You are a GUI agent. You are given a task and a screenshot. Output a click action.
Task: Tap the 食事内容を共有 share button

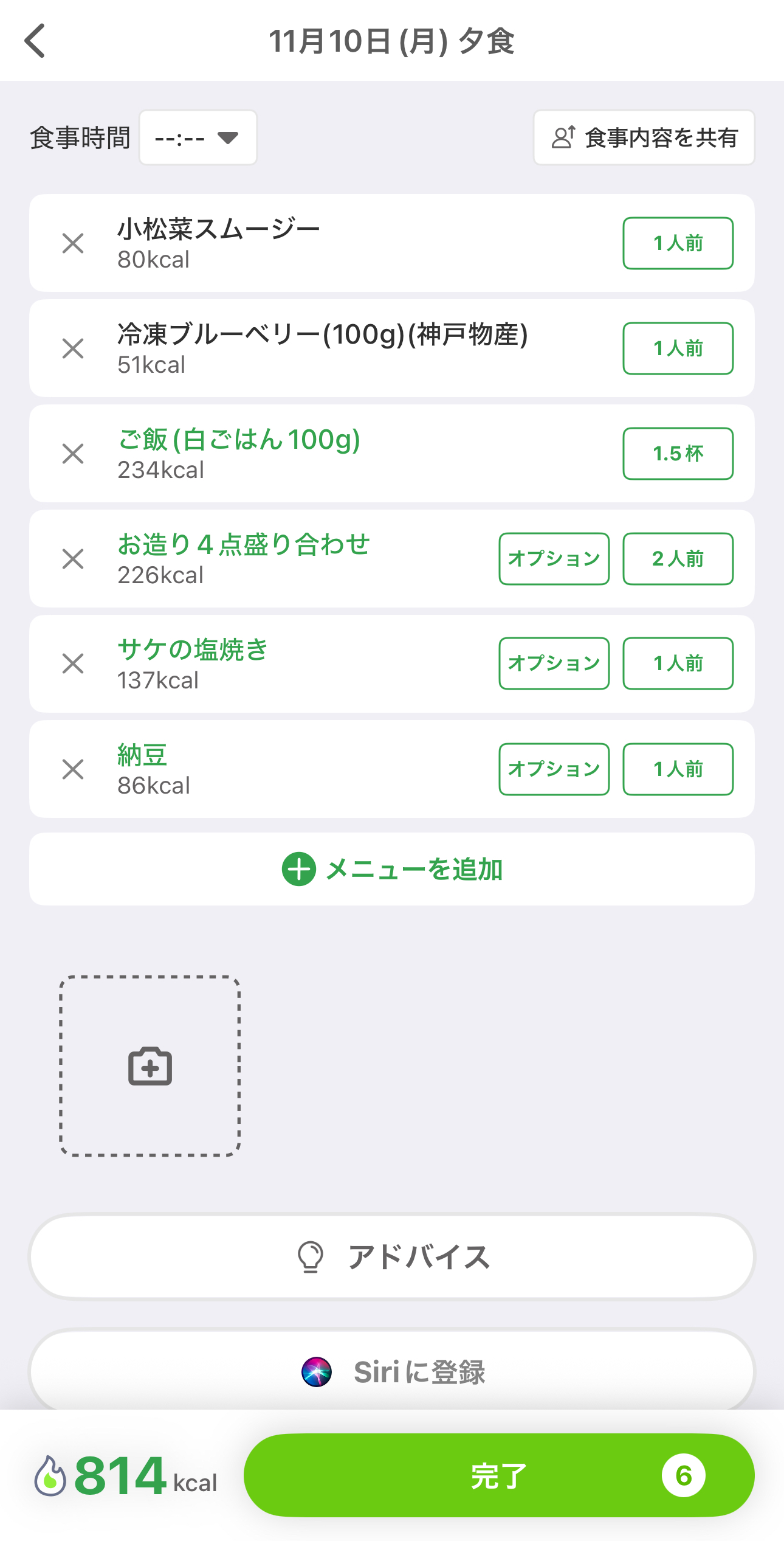click(x=644, y=138)
